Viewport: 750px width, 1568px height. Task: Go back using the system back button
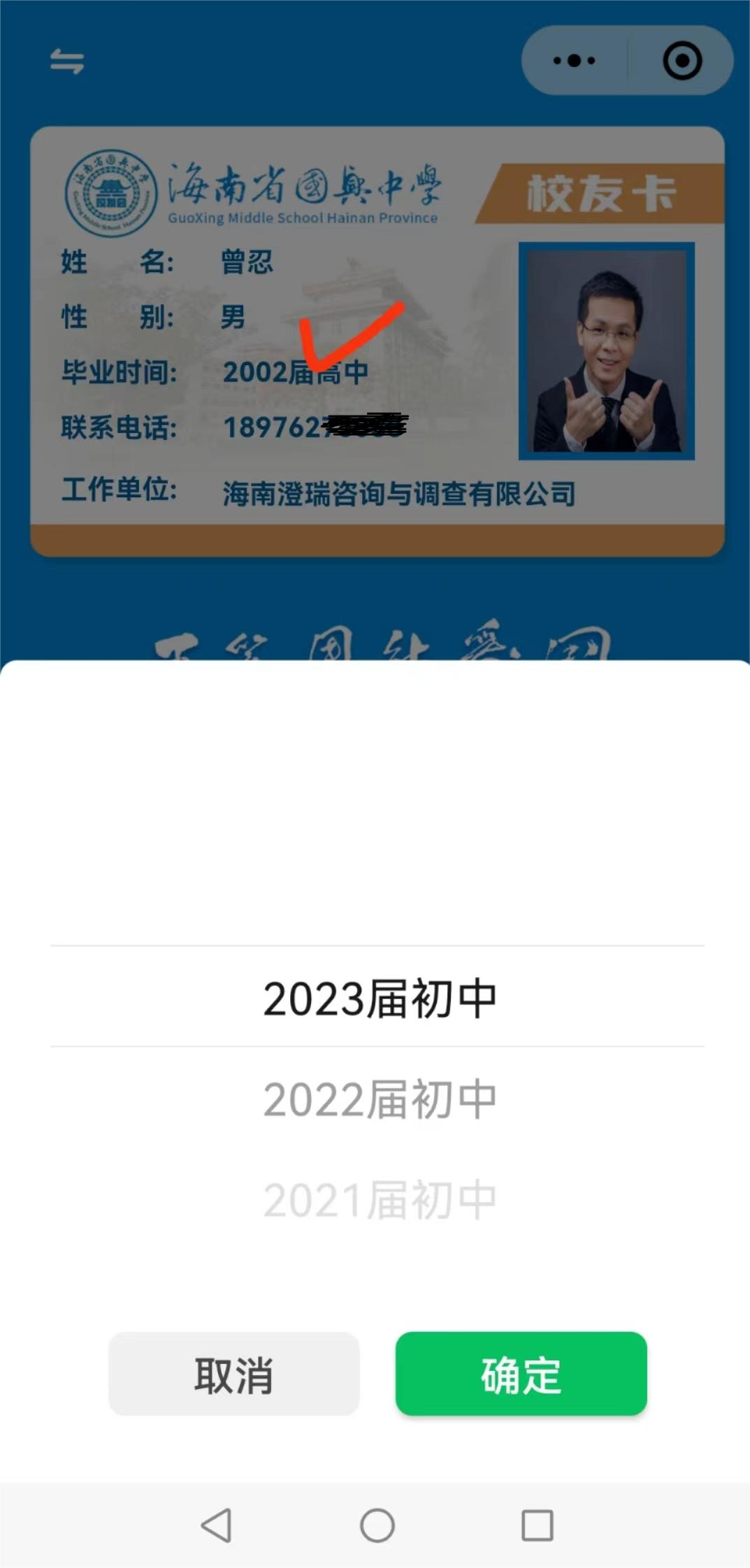pyautogui.click(x=217, y=1525)
